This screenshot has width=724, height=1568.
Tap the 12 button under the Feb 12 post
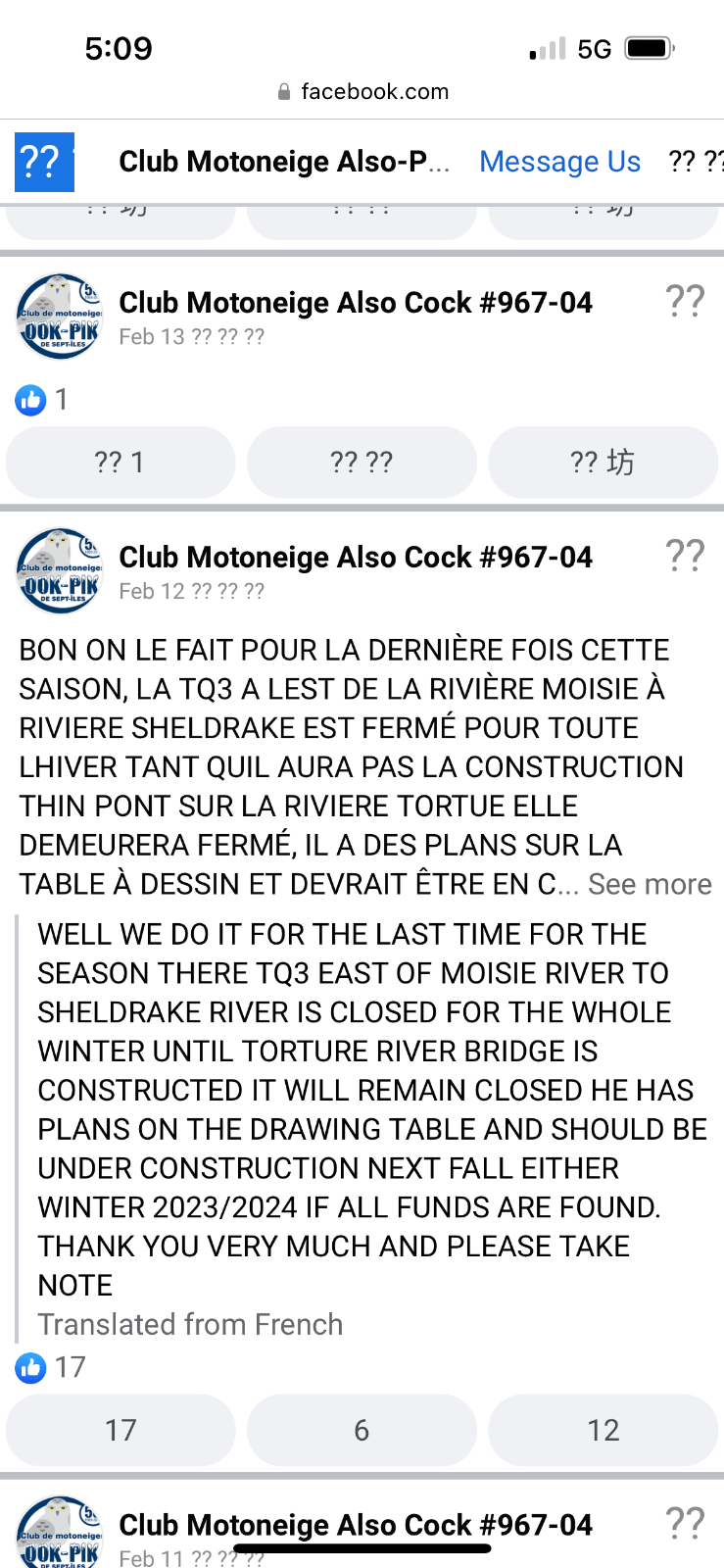coord(603,1430)
